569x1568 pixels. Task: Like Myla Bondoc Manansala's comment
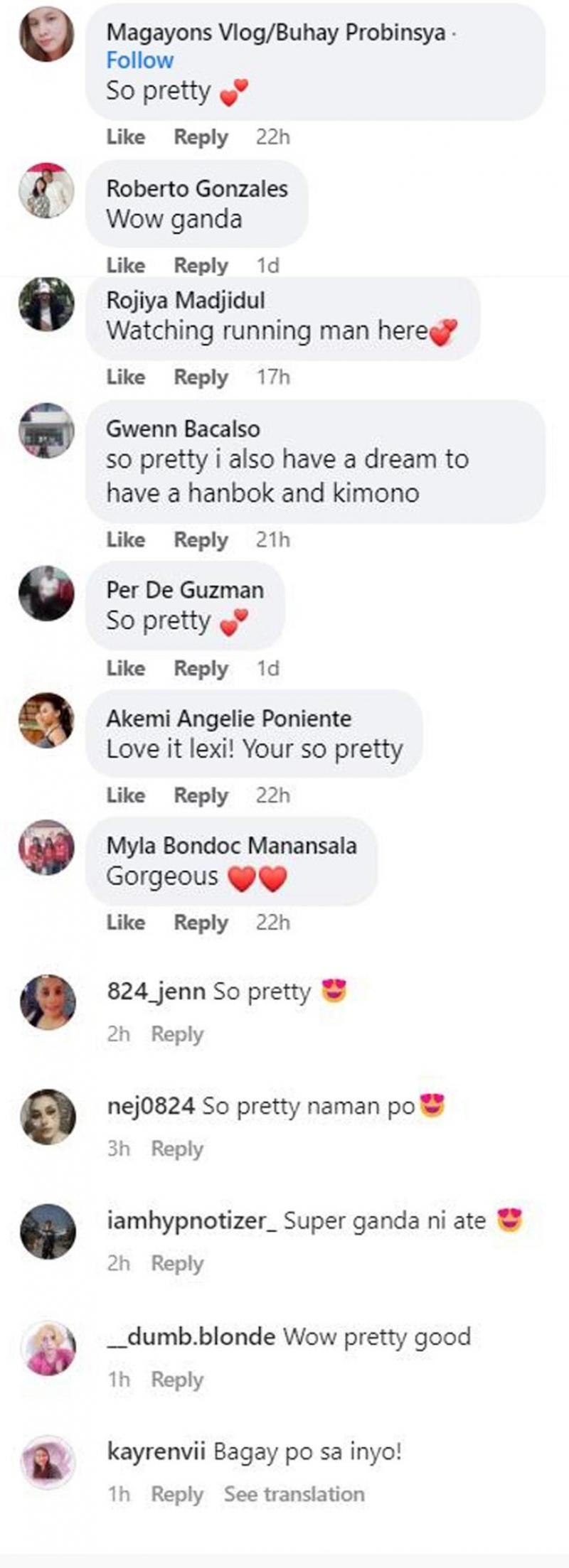[x=124, y=923]
